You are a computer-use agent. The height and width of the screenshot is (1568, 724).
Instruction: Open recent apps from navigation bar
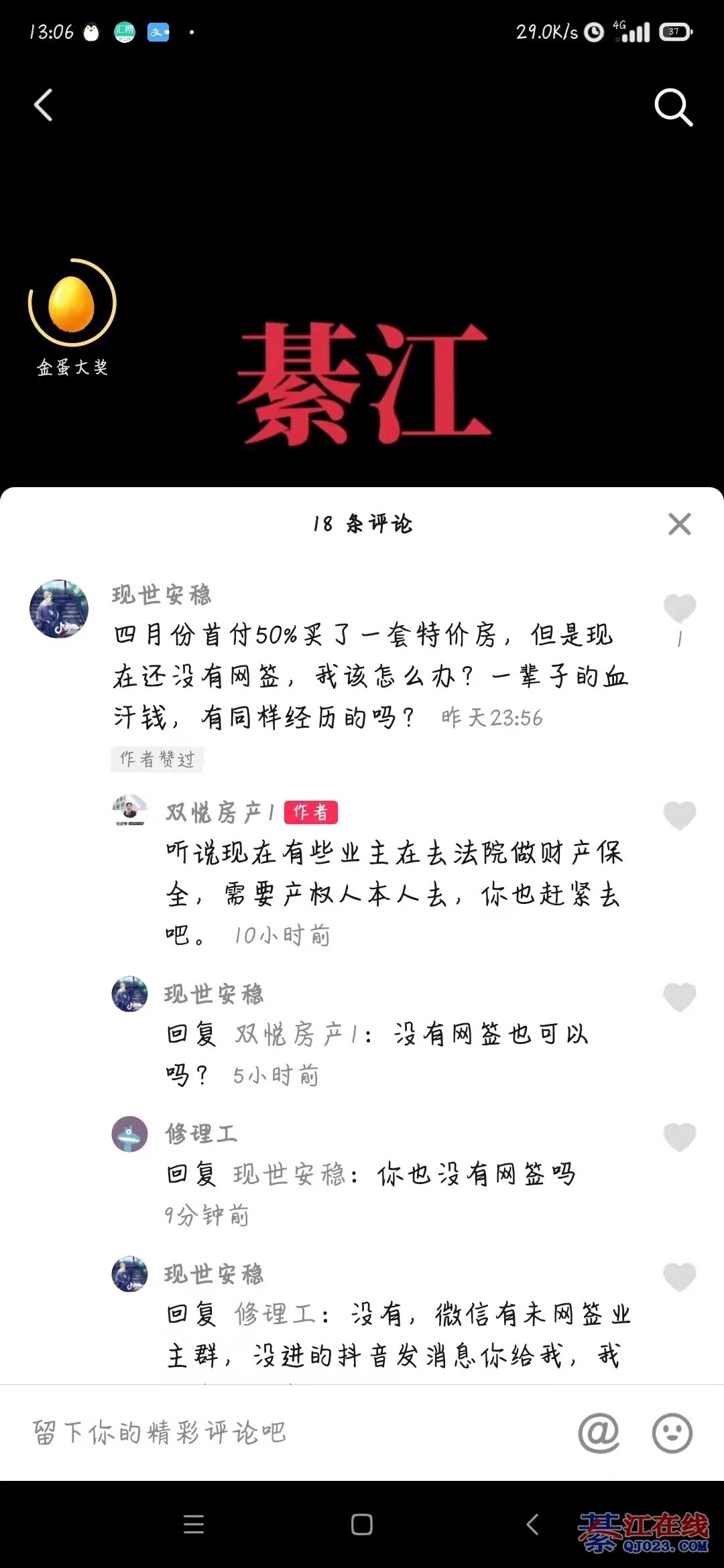point(194,1525)
